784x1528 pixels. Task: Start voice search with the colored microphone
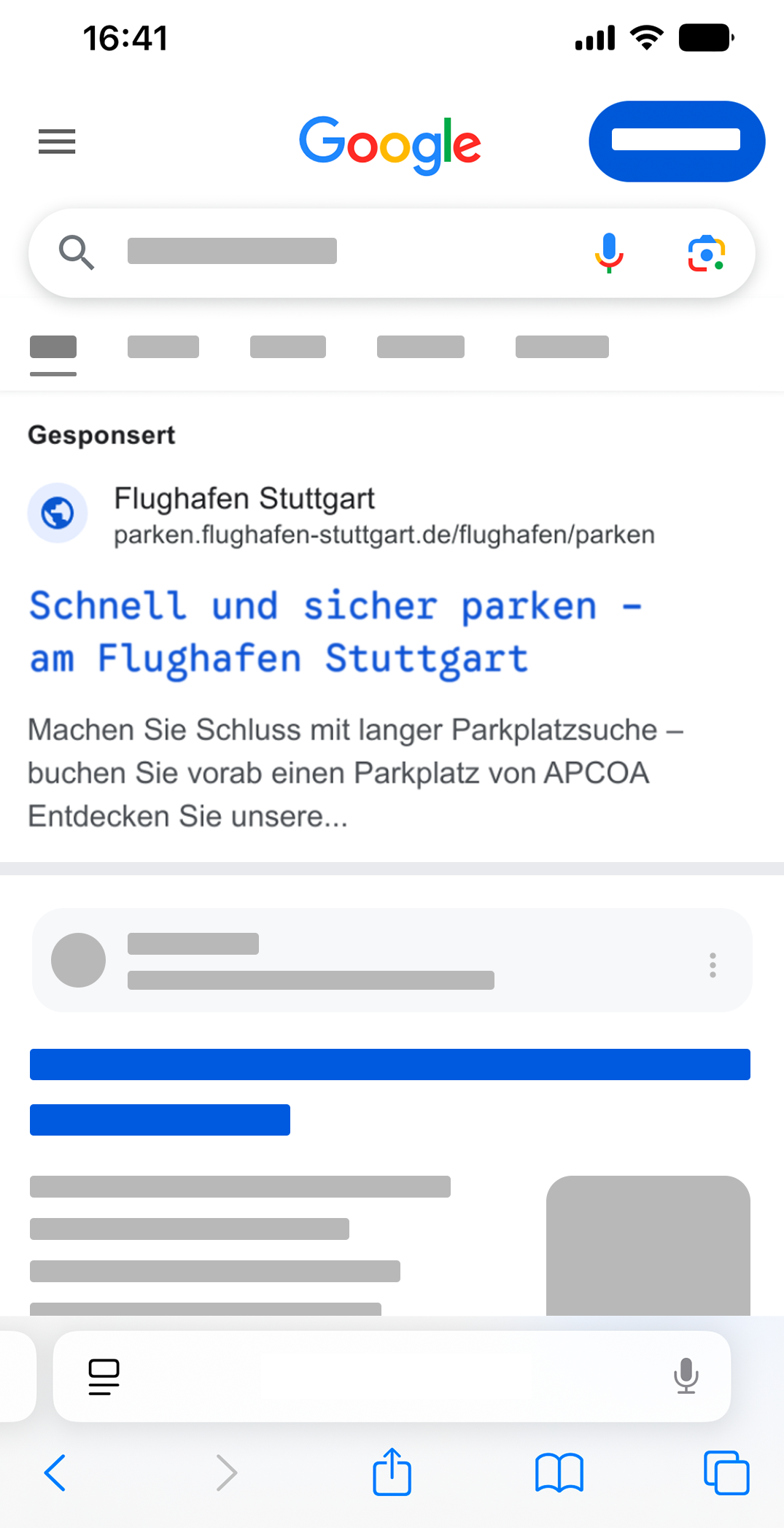click(609, 253)
